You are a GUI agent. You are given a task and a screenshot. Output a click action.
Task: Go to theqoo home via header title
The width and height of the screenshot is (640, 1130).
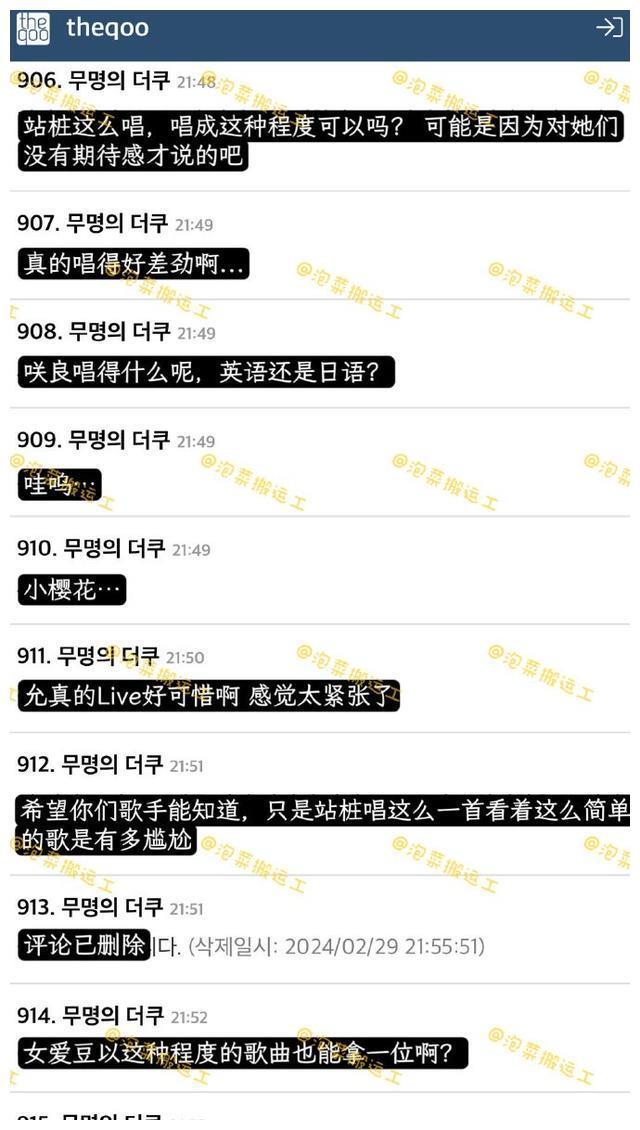click(107, 28)
